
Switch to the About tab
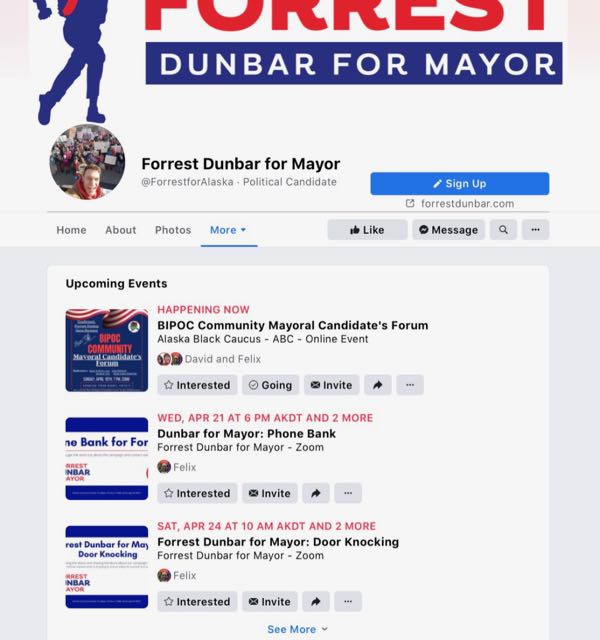(120, 230)
